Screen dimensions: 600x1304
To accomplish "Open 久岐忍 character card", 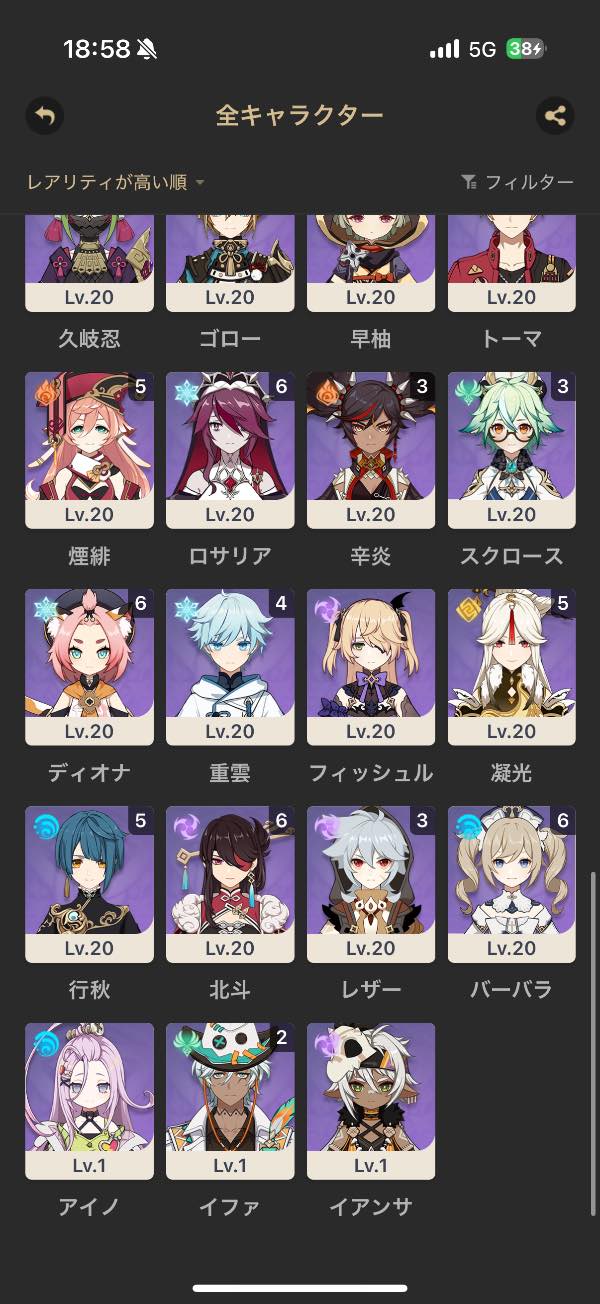I will [89, 262].
